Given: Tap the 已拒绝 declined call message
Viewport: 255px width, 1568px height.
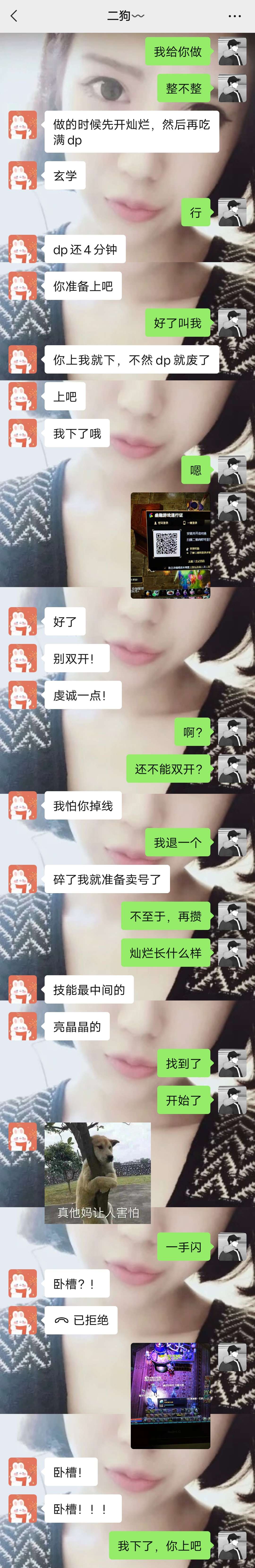Looking at the screenshot, I should tap(81, 1320).
